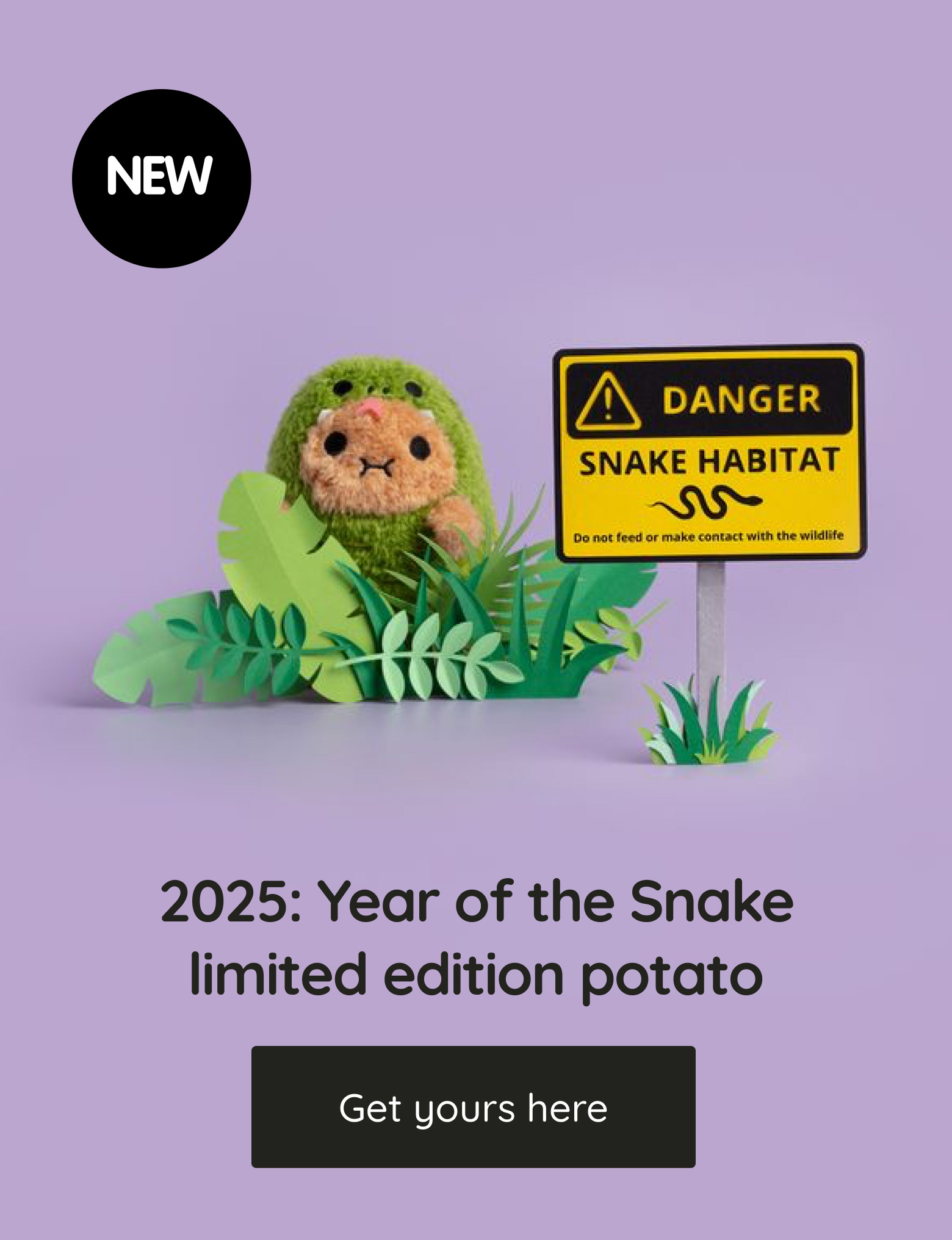Tap the Get yours here button
The width and height of the screenshot is (952, 1240).
(473, 1108)
